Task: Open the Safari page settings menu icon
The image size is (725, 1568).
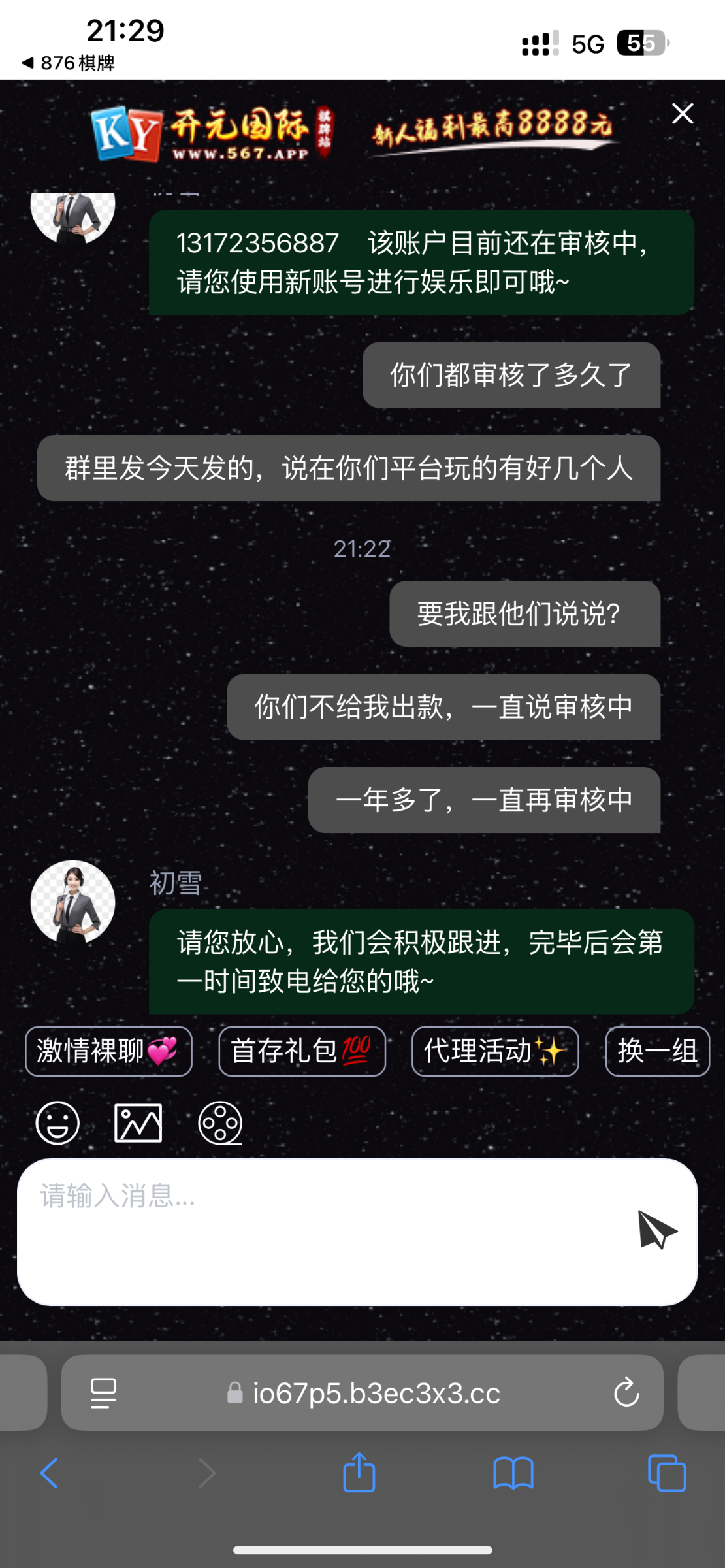Action: point(103,1393)
